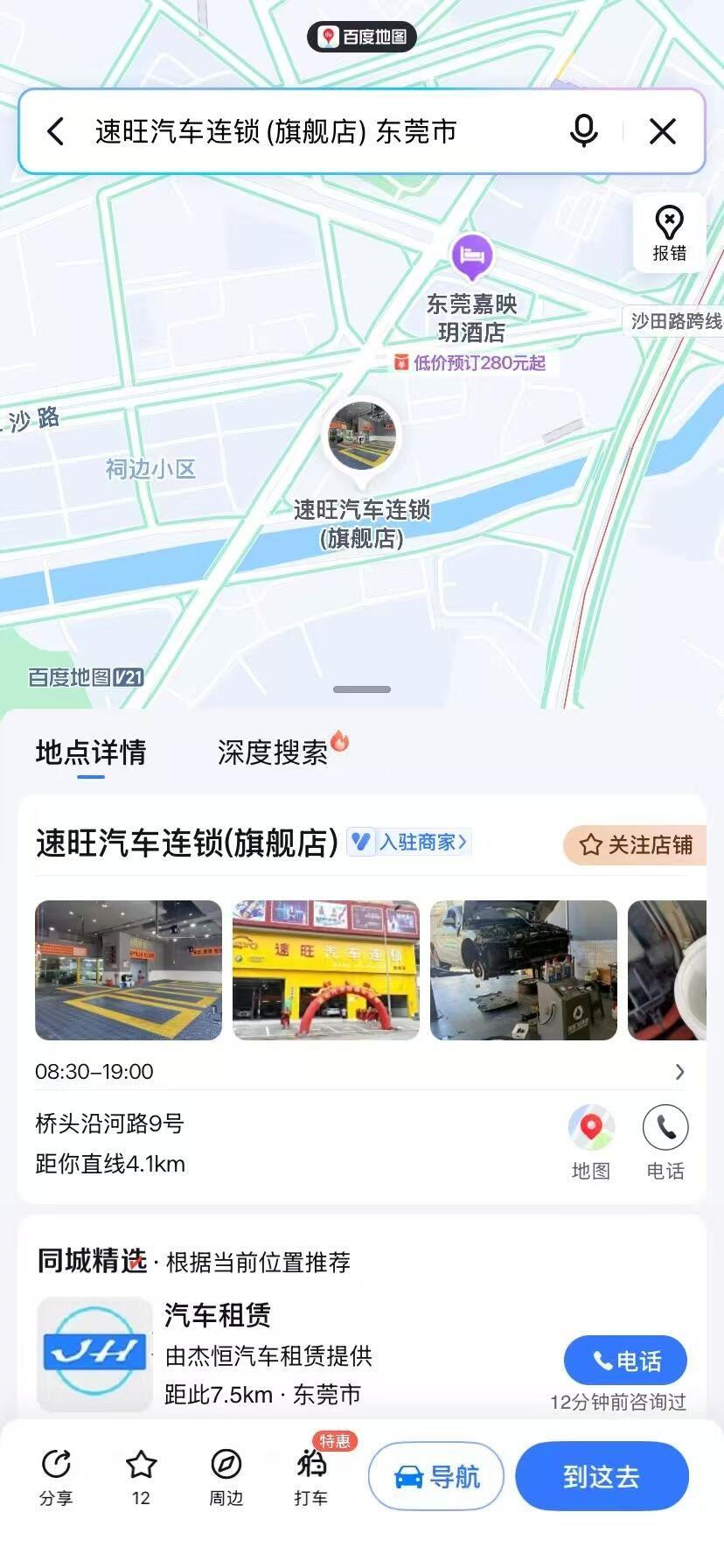Screen dimensions: 724x1568
Task: Follow the shop with 关注店铺
Action: (x=636, y=845)
